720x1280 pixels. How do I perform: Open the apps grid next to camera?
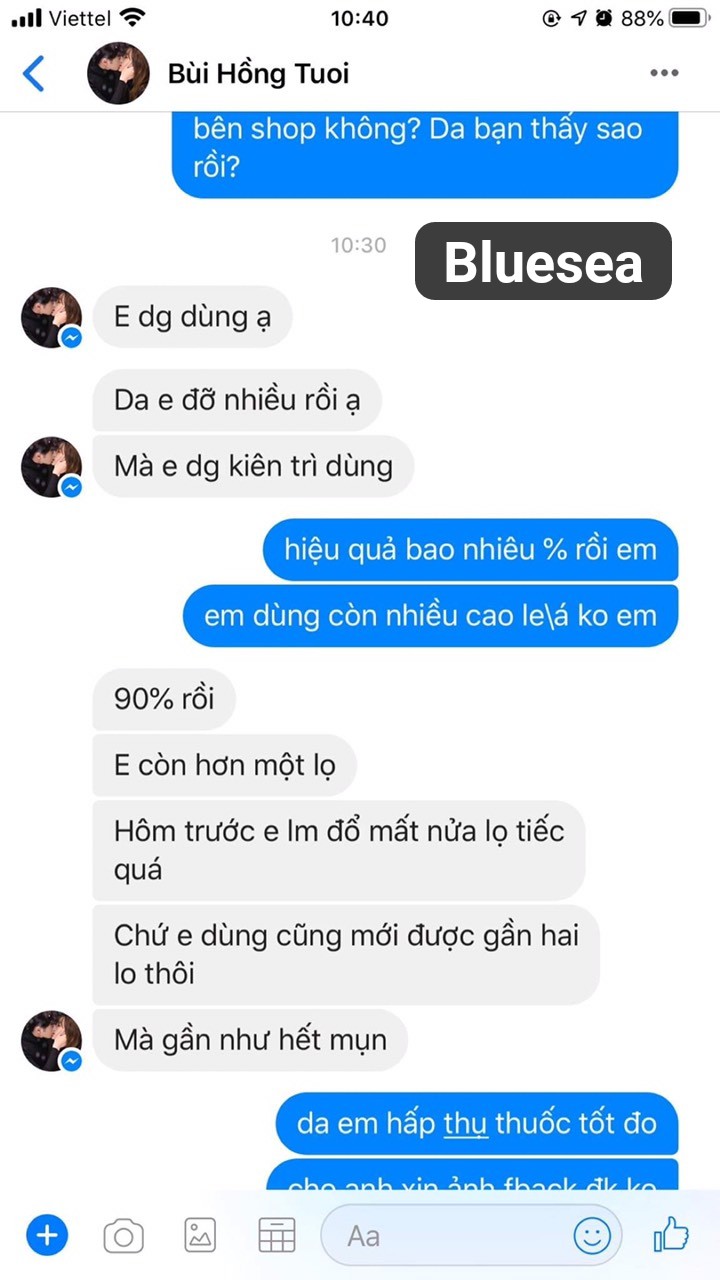click(x=277, y=1235)
